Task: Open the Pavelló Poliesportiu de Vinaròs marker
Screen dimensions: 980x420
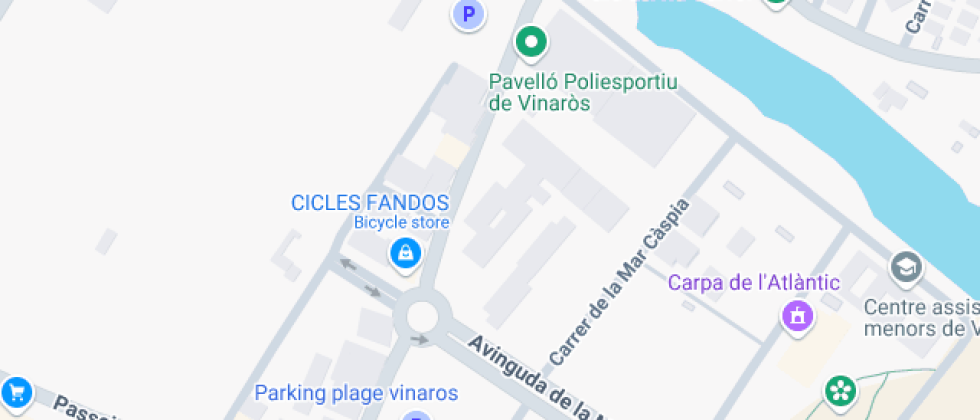Action: tap(531, 42)
